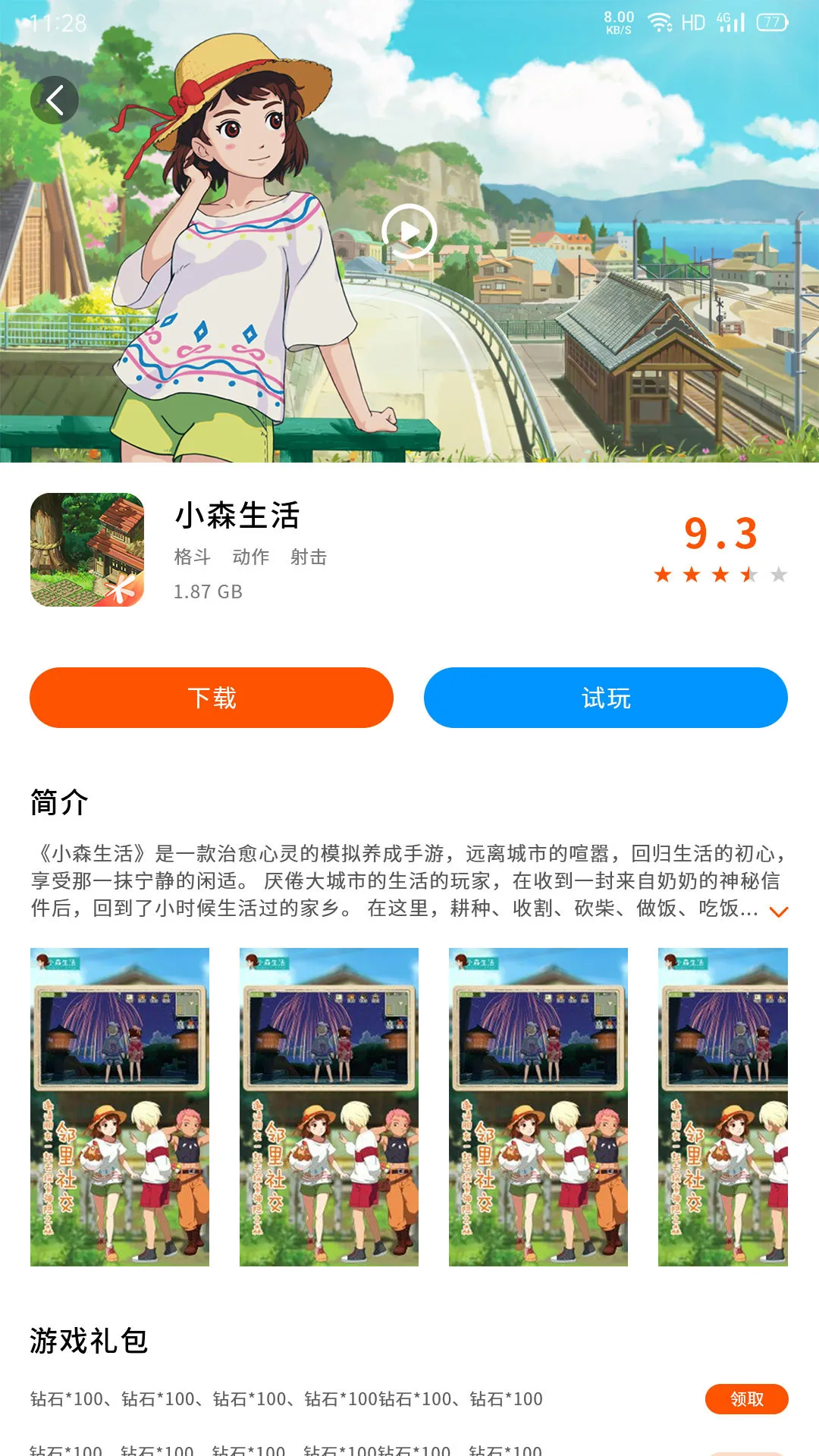Open the fourth game screenshot
The width and height of the screenshot is (819, 1456).
click(723, 1107)
